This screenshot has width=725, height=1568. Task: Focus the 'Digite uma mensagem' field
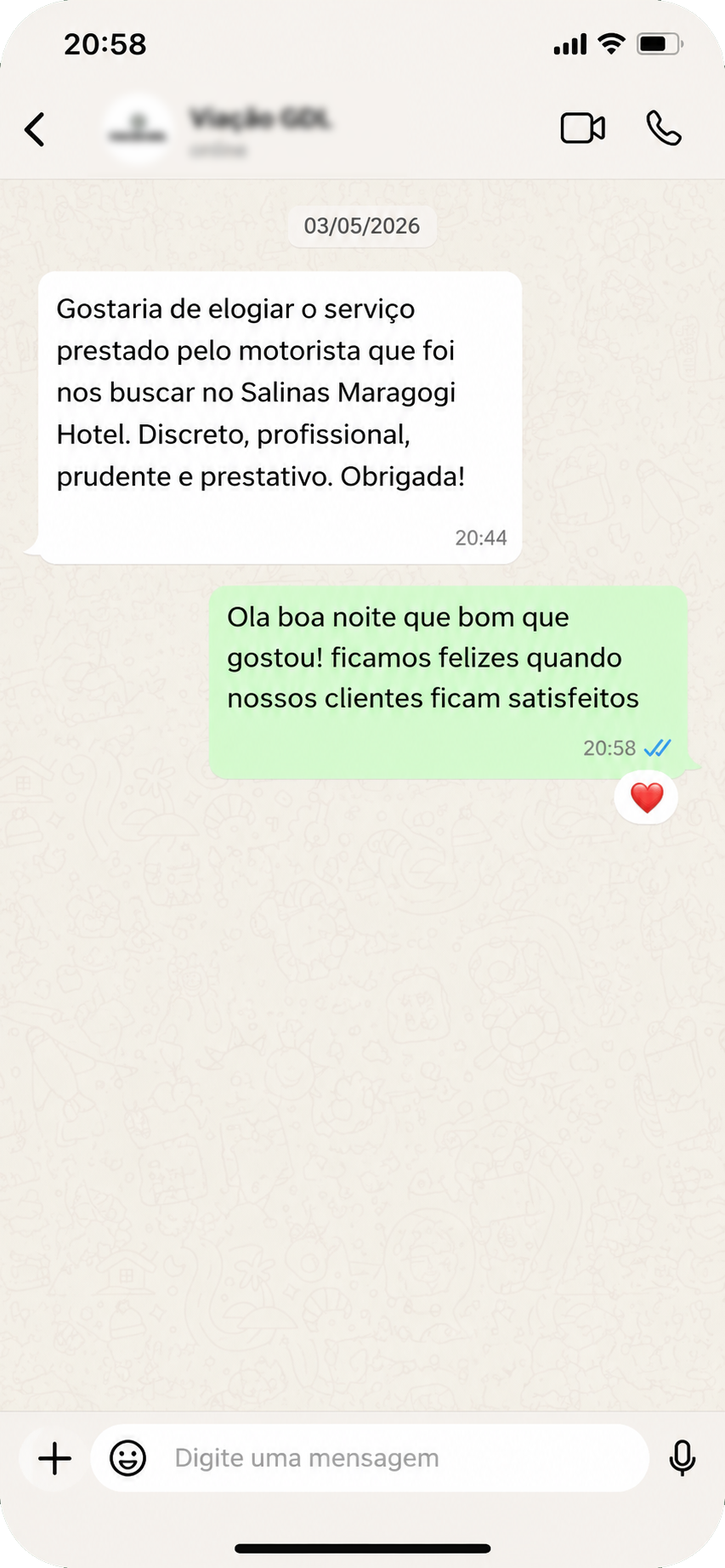pyautogui.click(x=370, y=1458)
